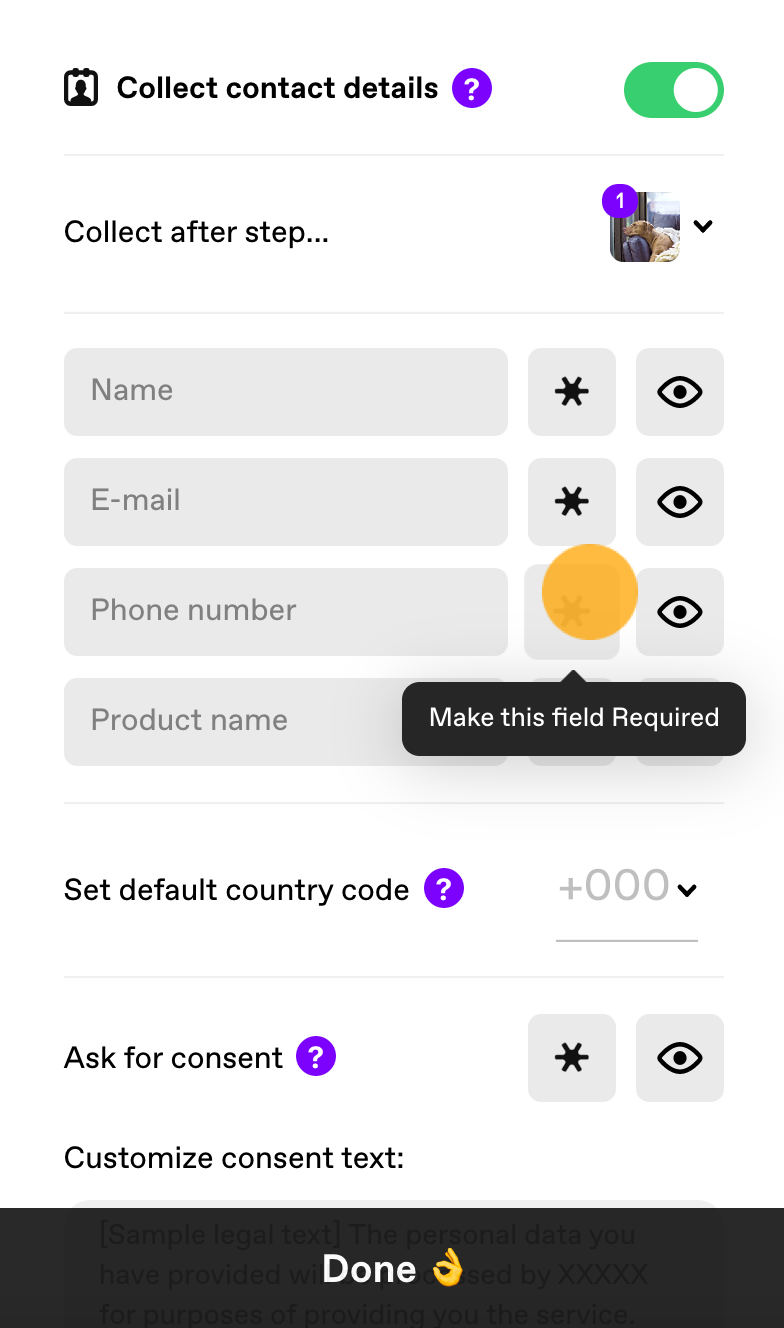Edit the Name field label
784x1328 pixels.
[x=286, y=391]
